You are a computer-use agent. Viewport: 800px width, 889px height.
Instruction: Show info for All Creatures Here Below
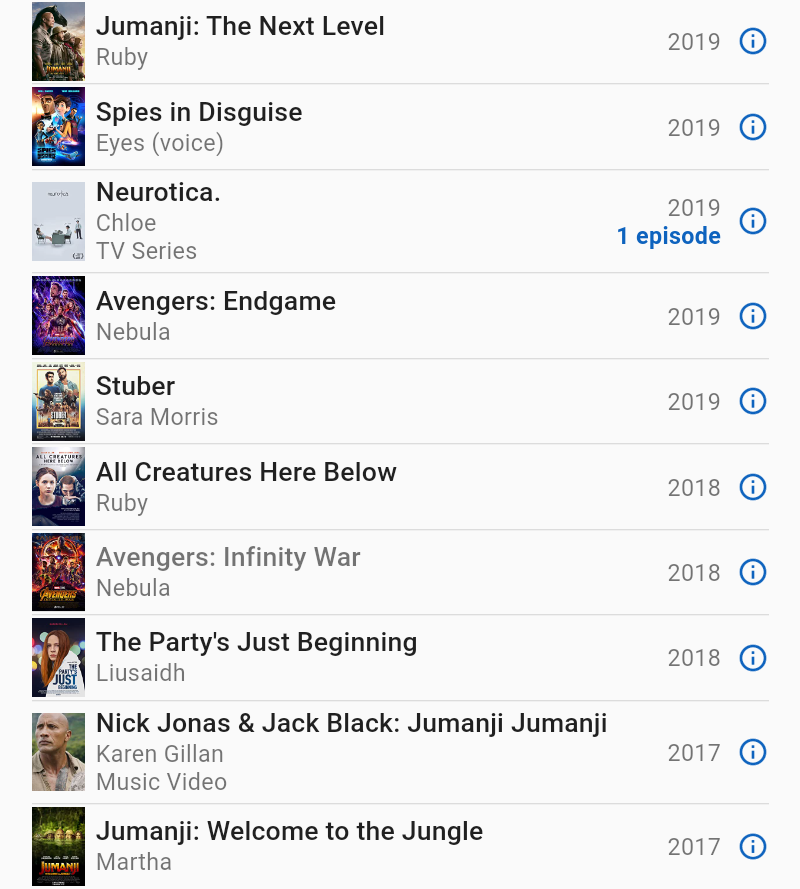(752, 487)
